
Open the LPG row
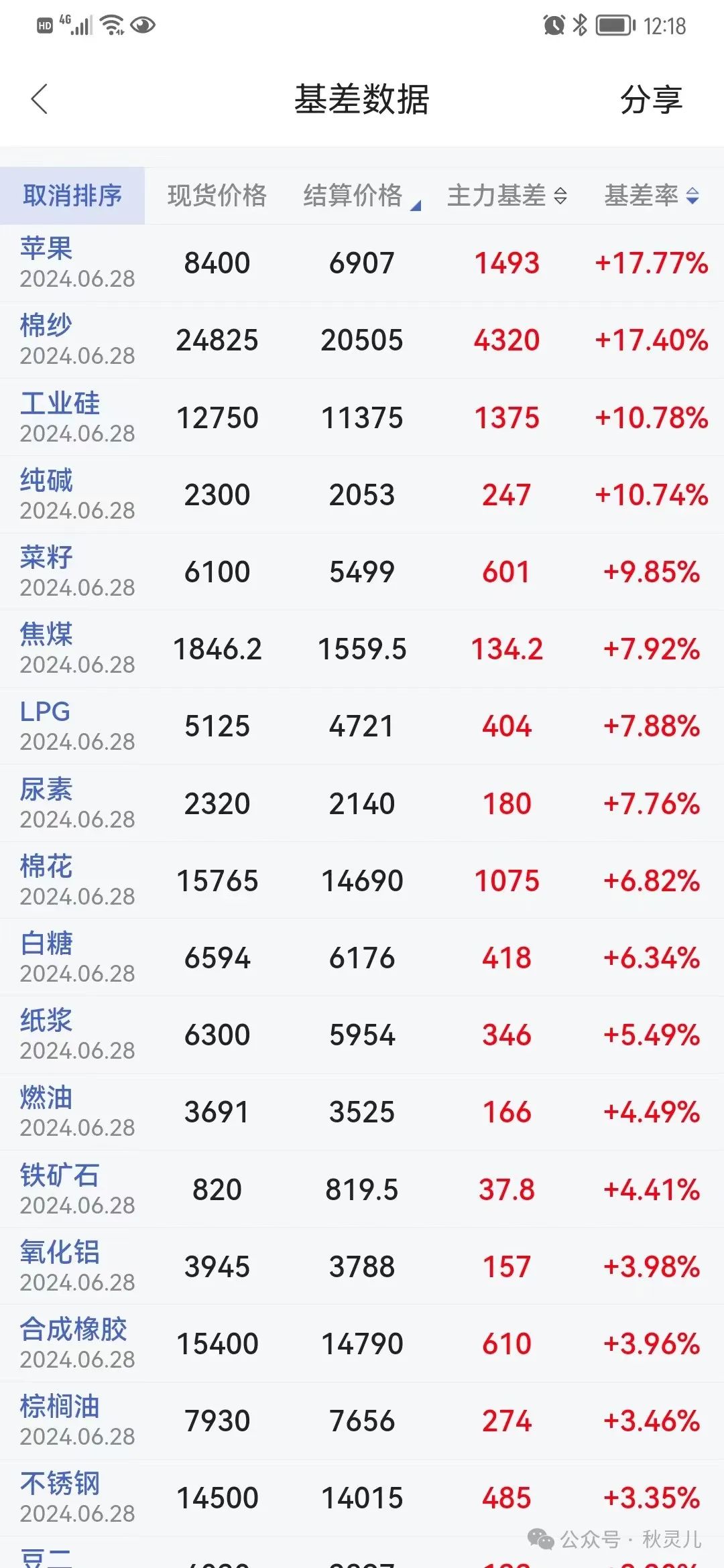click(x=362, y=726)
